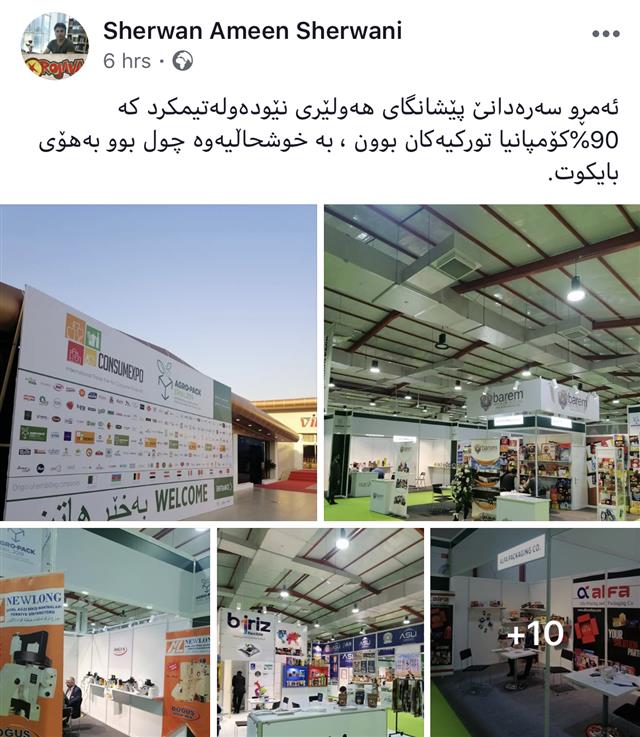640x737 pixels.
Task: Open Sherwan Ameen Sherwani's profile picture
Action: point(54,45)
